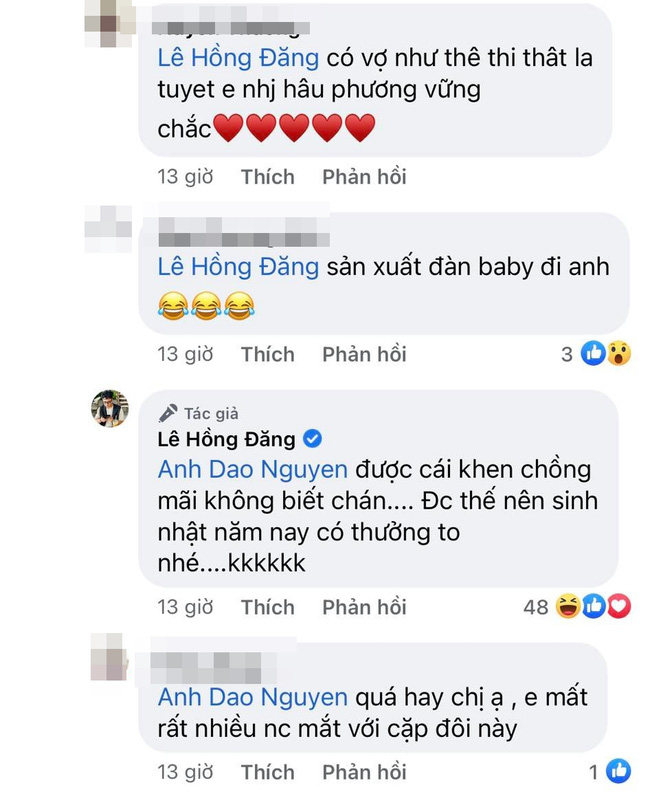650x796 pixels.
Task: Reply to the "sản xuất đàn baby" comment
Action: coord(364,354)
